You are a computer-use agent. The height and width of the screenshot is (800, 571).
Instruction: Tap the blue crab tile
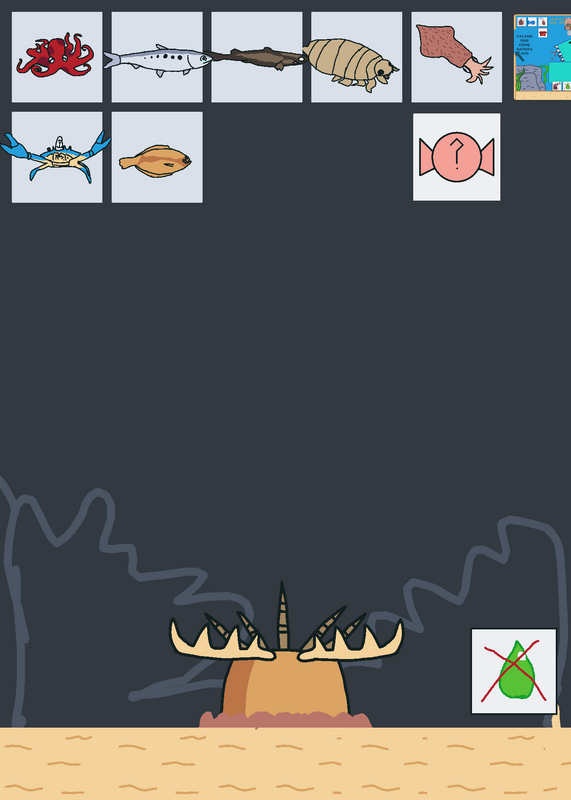pyautogui.click(x=57, y=157)
